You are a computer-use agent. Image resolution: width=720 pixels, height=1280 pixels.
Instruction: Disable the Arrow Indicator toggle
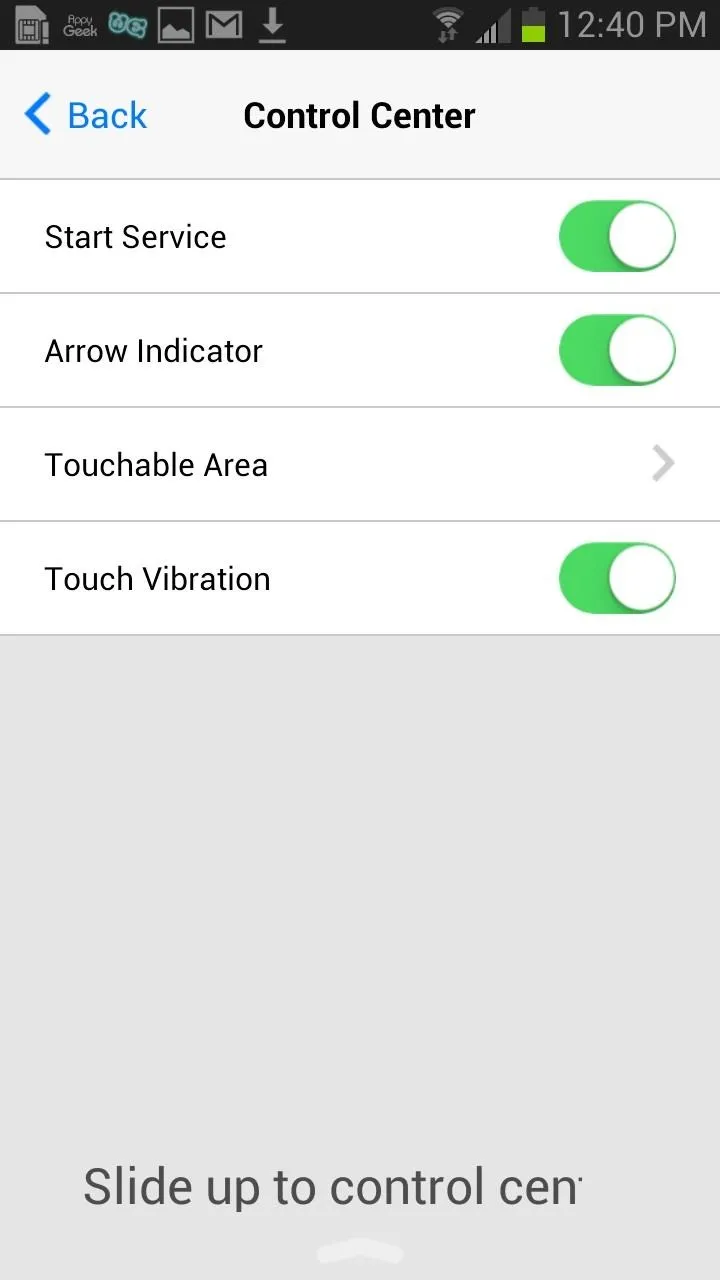coord(616,351)
